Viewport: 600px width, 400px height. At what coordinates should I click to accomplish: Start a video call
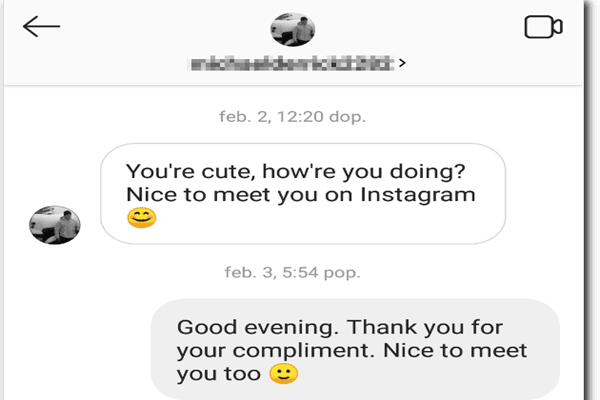pos(543,27)
